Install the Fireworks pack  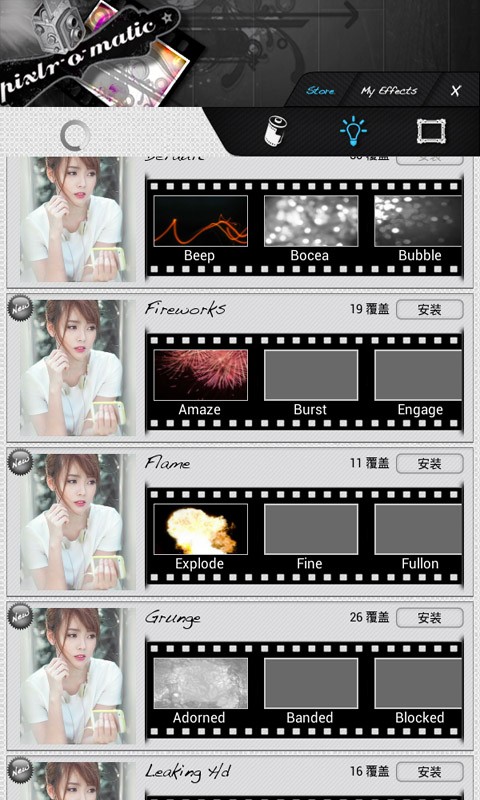[430, 309]
